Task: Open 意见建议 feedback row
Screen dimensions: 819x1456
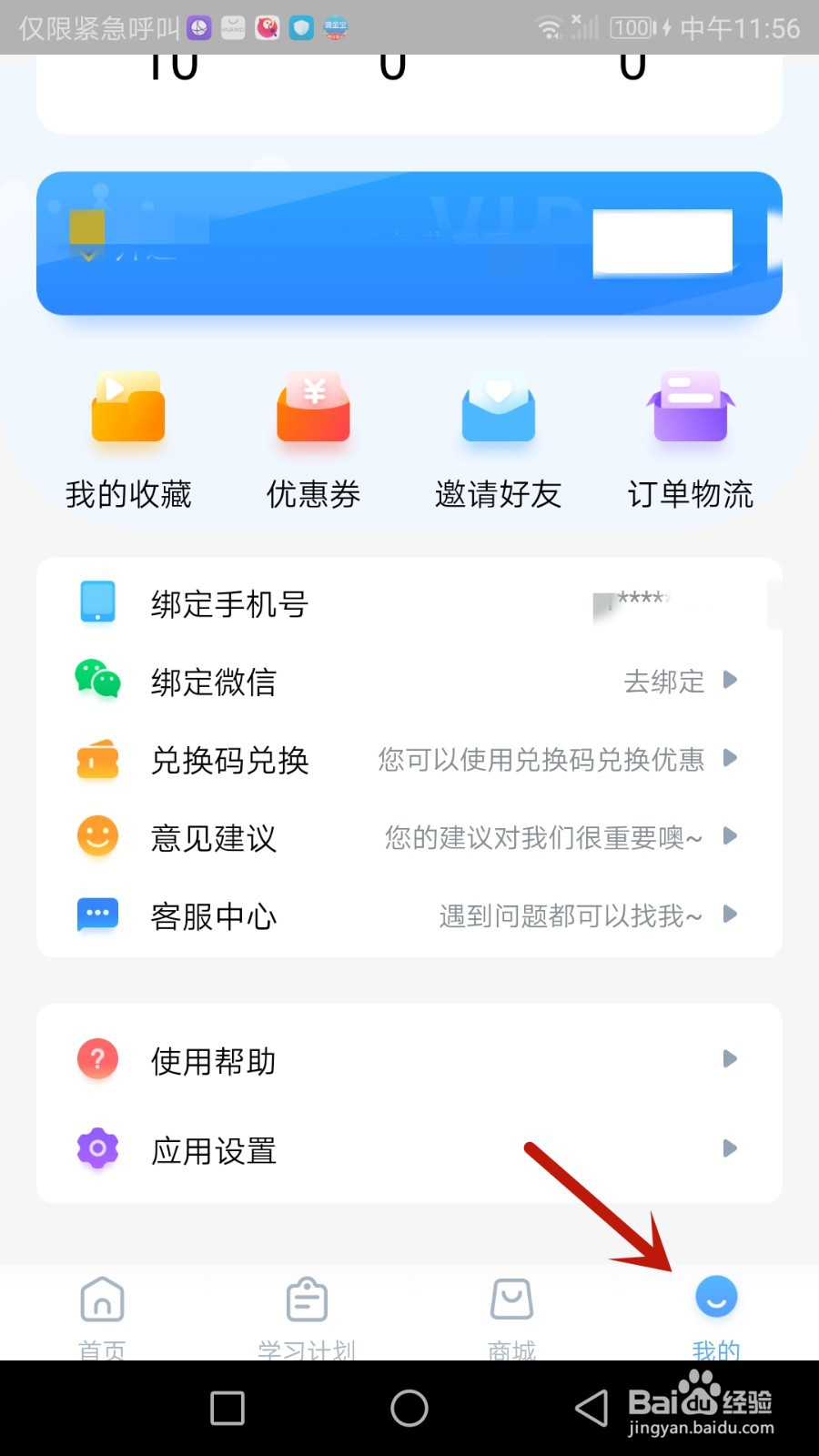Action: pyautogui.click(x=409, y=837)
